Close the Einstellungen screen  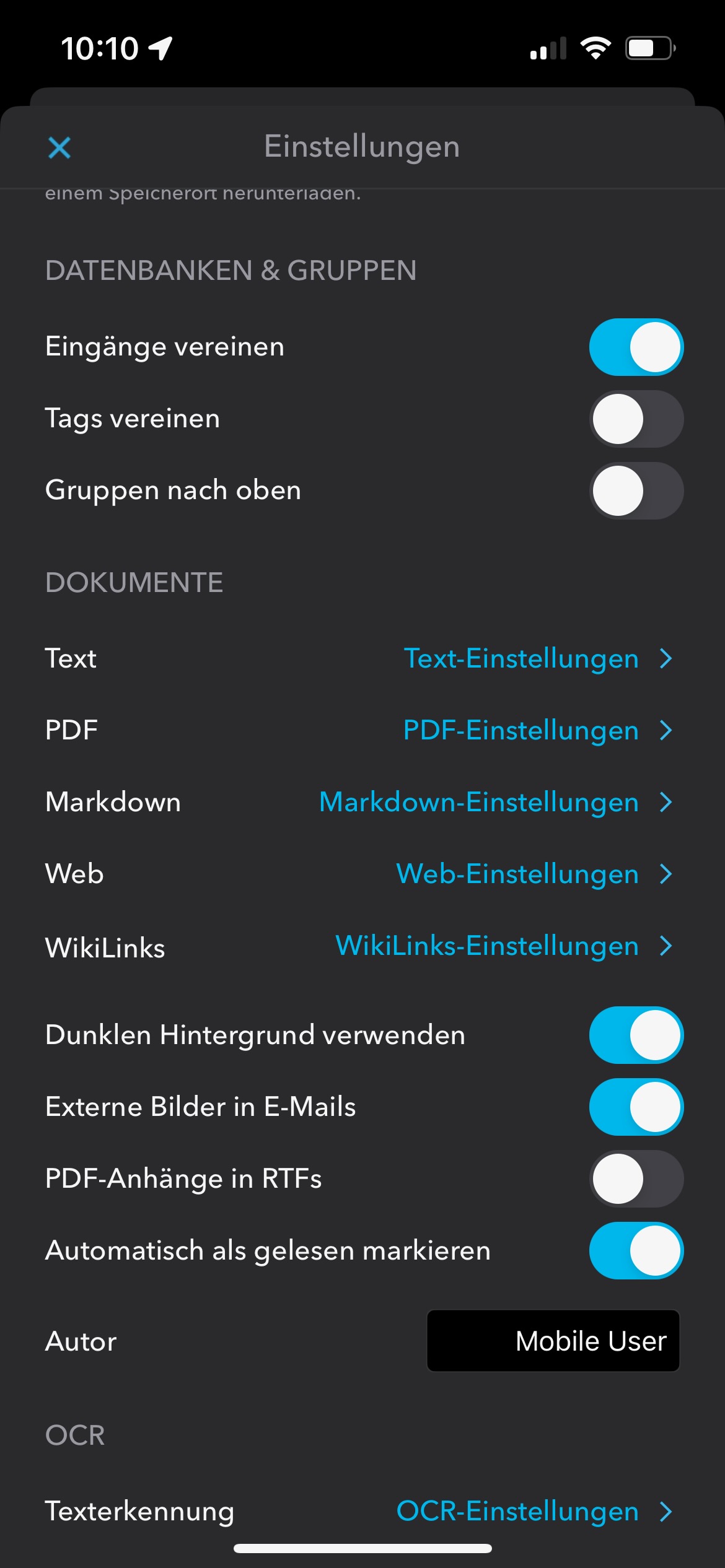point(59,147)
